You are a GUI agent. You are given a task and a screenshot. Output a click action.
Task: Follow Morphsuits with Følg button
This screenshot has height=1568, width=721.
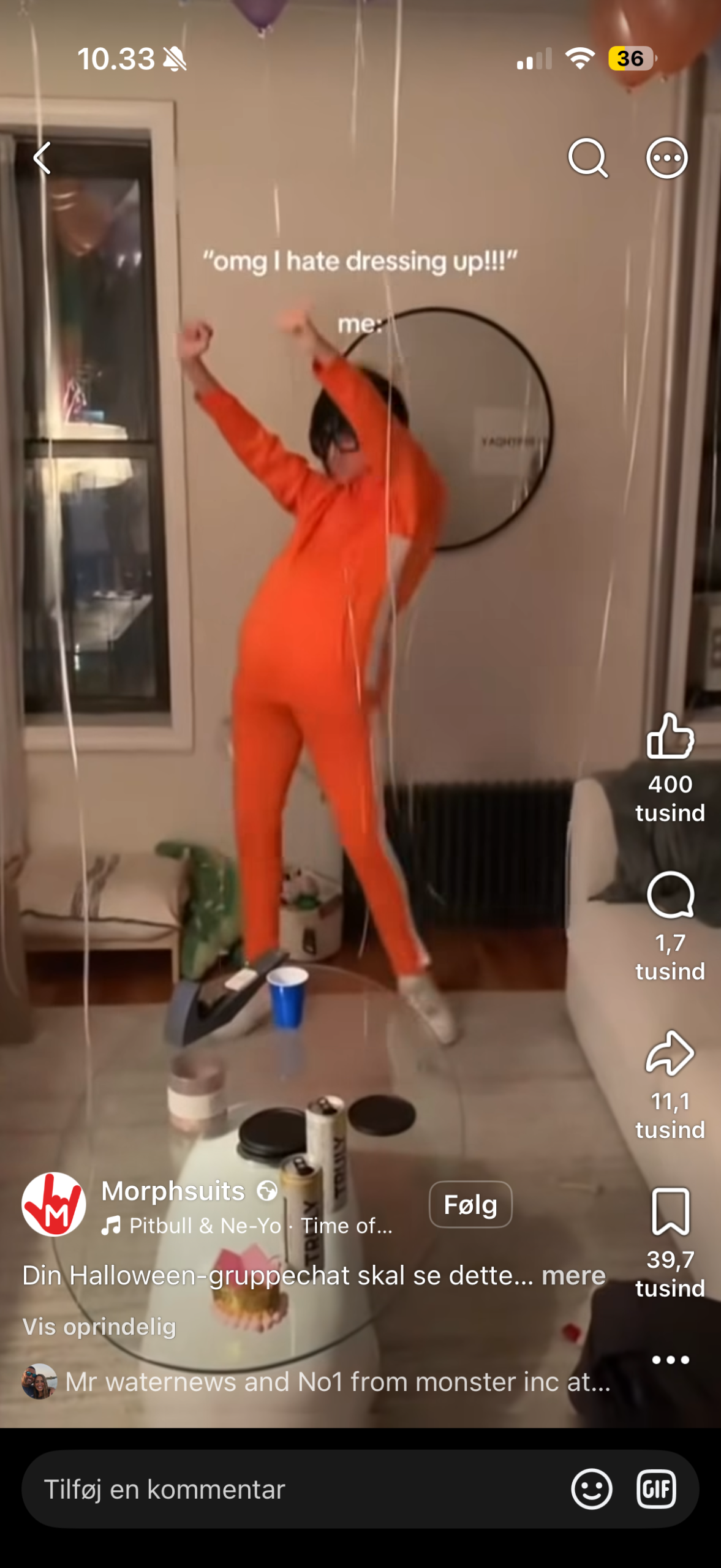click(x=470, y=1204)
